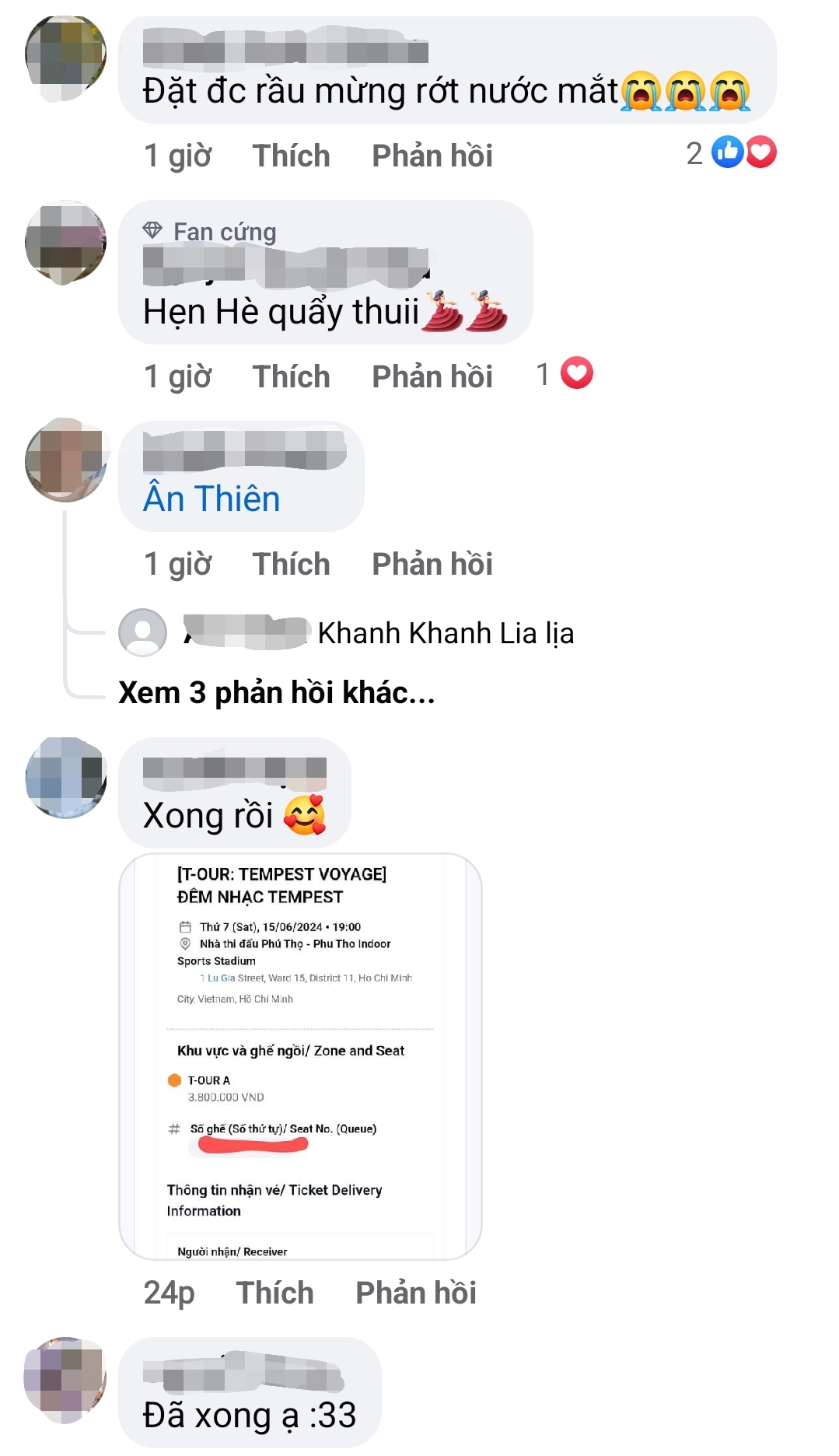Expand "Xem 3 phản hồi khác..."

click(277, 692)
